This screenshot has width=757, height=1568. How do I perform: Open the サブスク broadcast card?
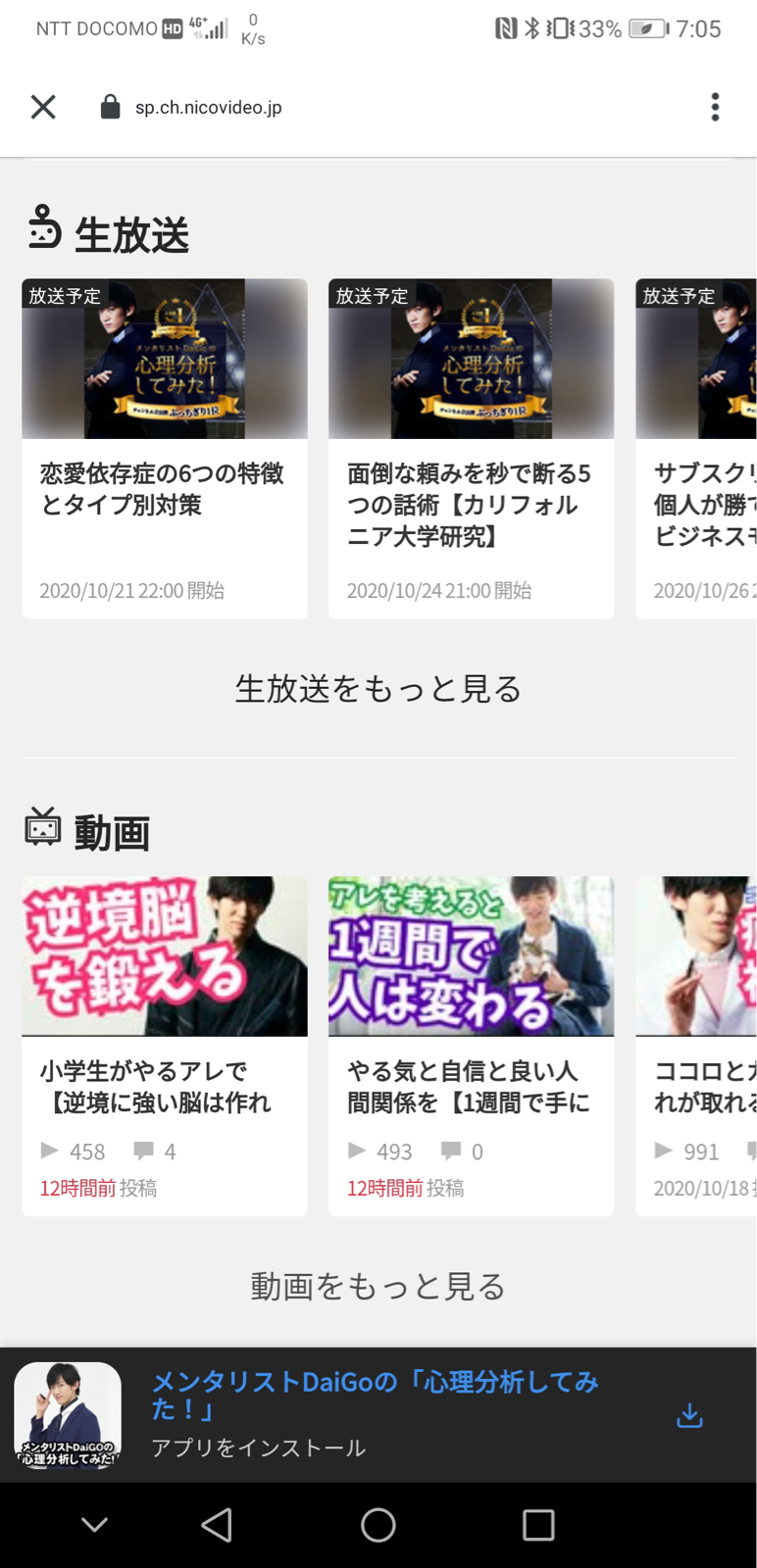click(698, 448)
